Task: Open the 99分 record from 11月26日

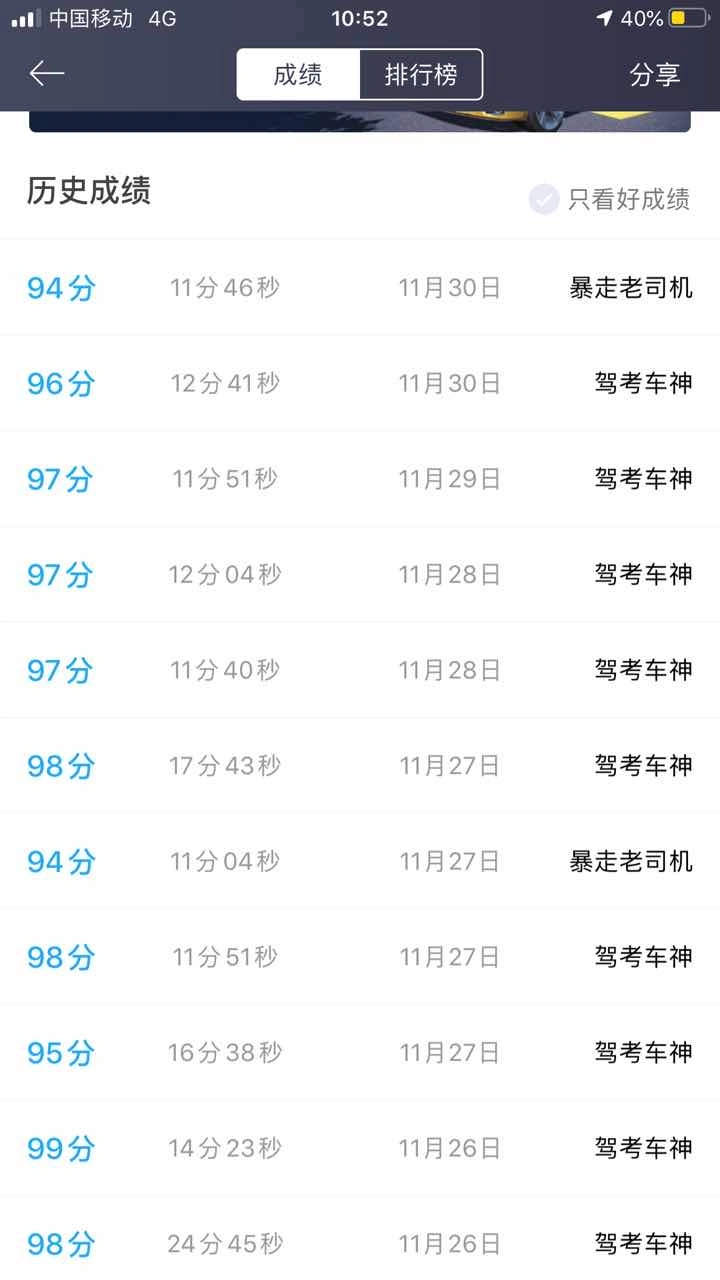Action: click(x=360, y=1148)
